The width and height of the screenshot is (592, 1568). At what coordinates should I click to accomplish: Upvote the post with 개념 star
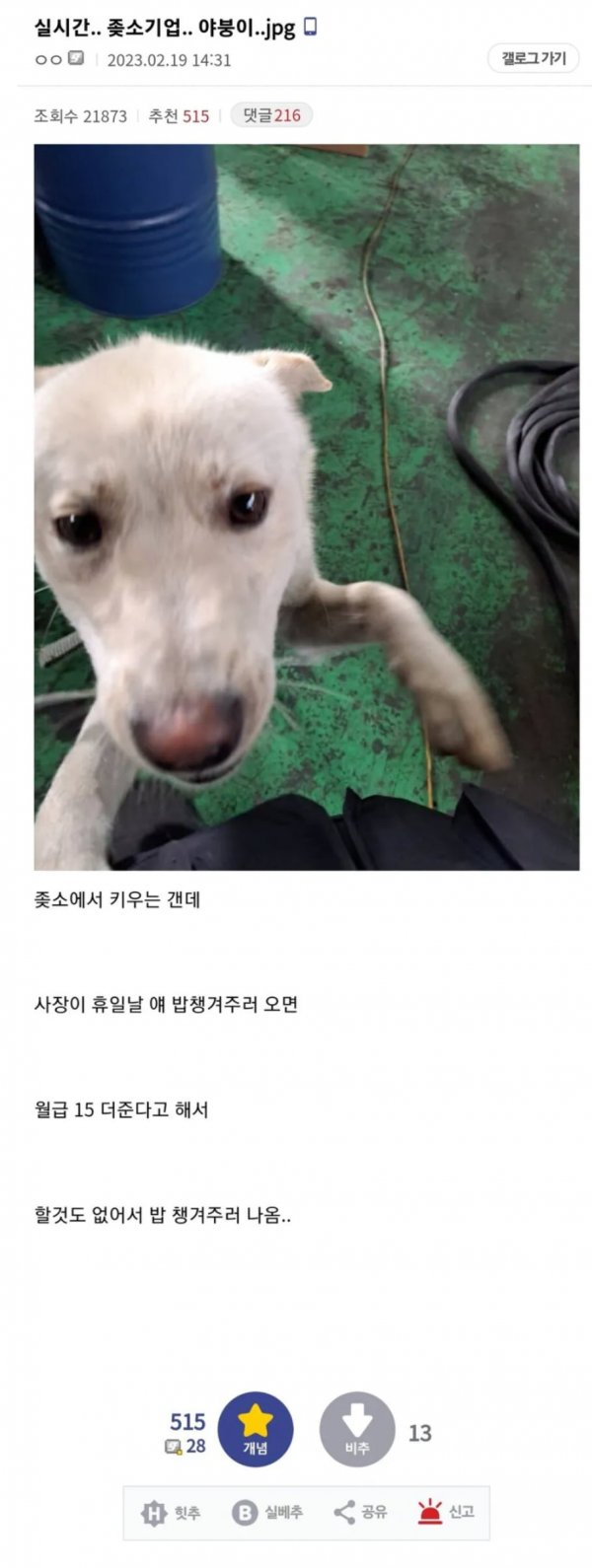255,1429
